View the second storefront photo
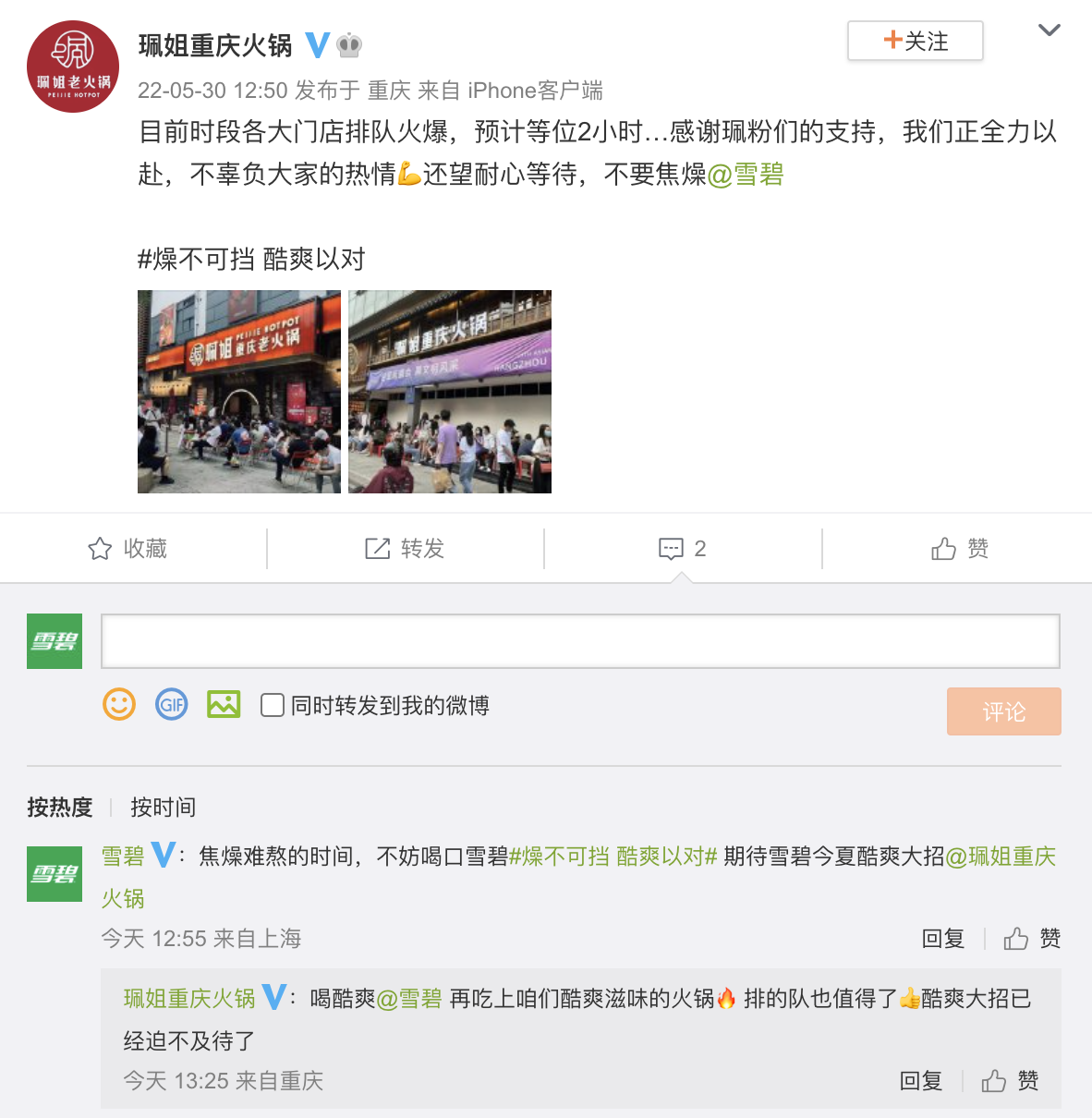This screenshot has width=1092, height=1118. coord(450,392)
